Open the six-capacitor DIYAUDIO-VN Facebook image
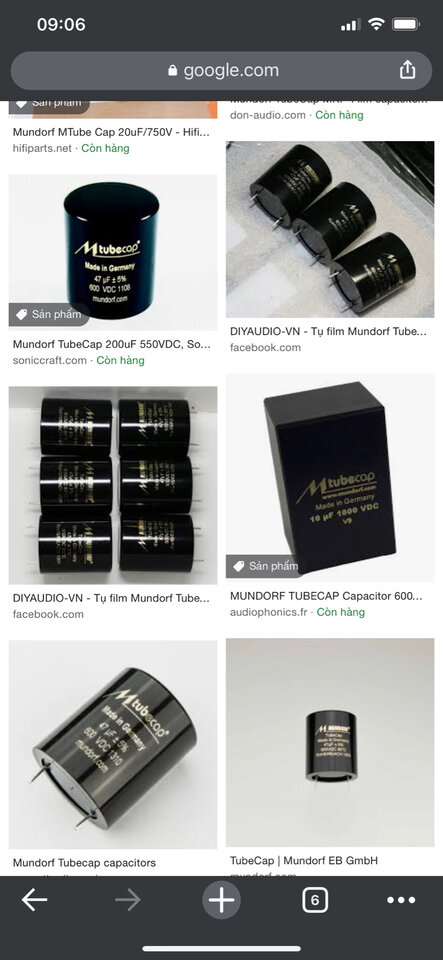The width and height of the screenshot is (443, 960). pyautogui.click(x=113, y=485)
